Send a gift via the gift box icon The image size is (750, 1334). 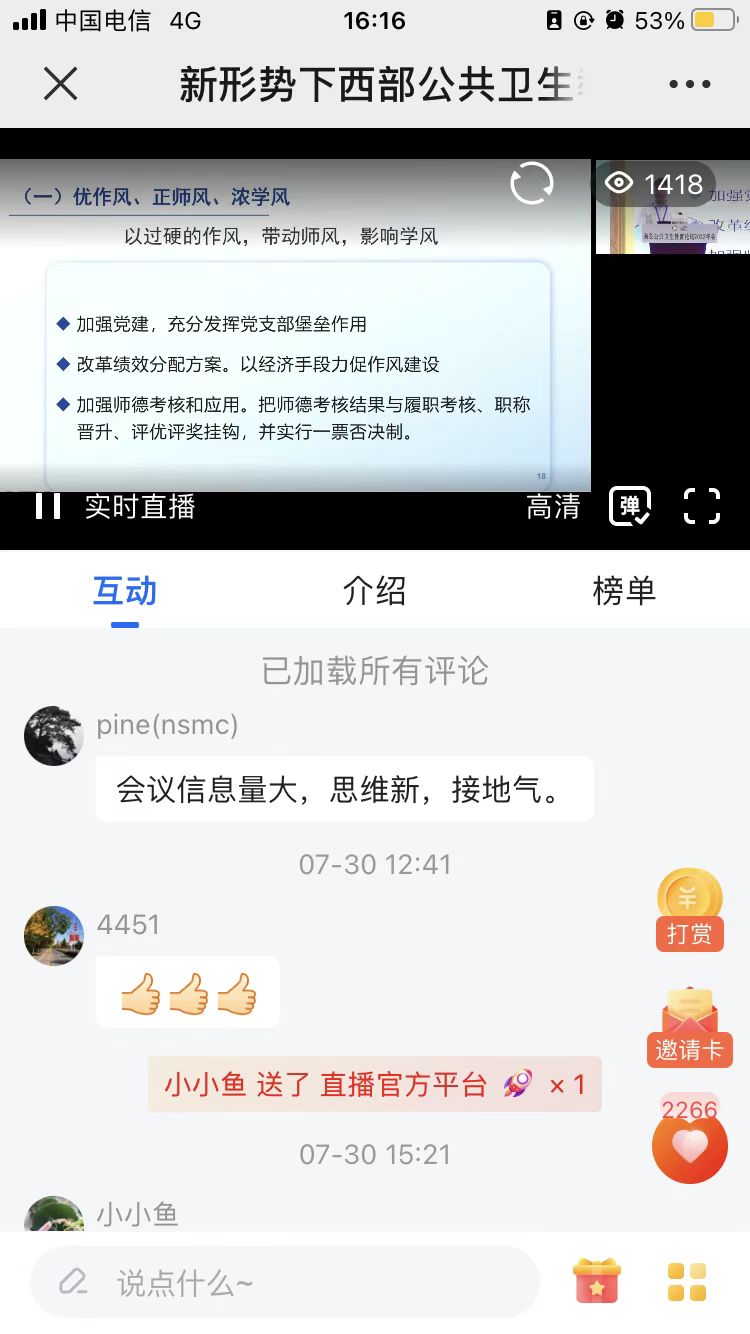point(597,1282)
